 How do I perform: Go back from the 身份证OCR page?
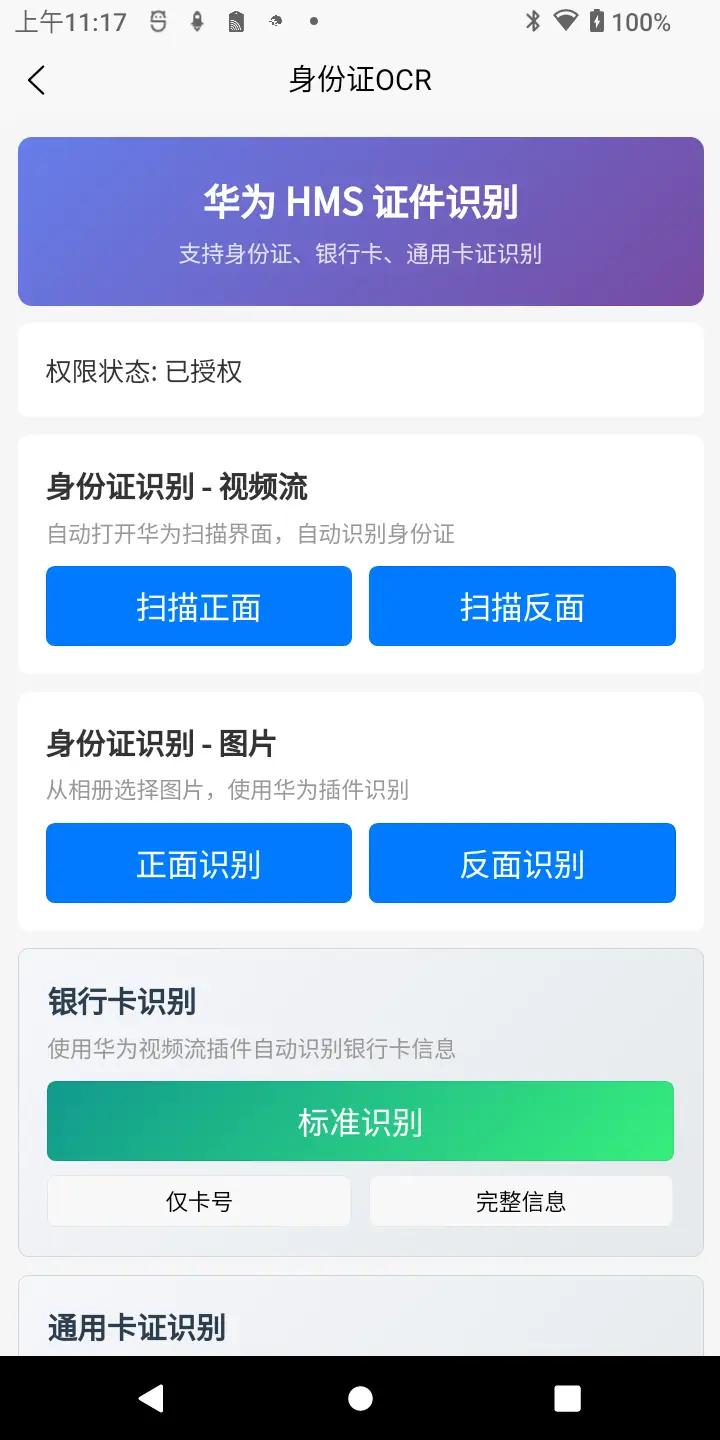37,80
